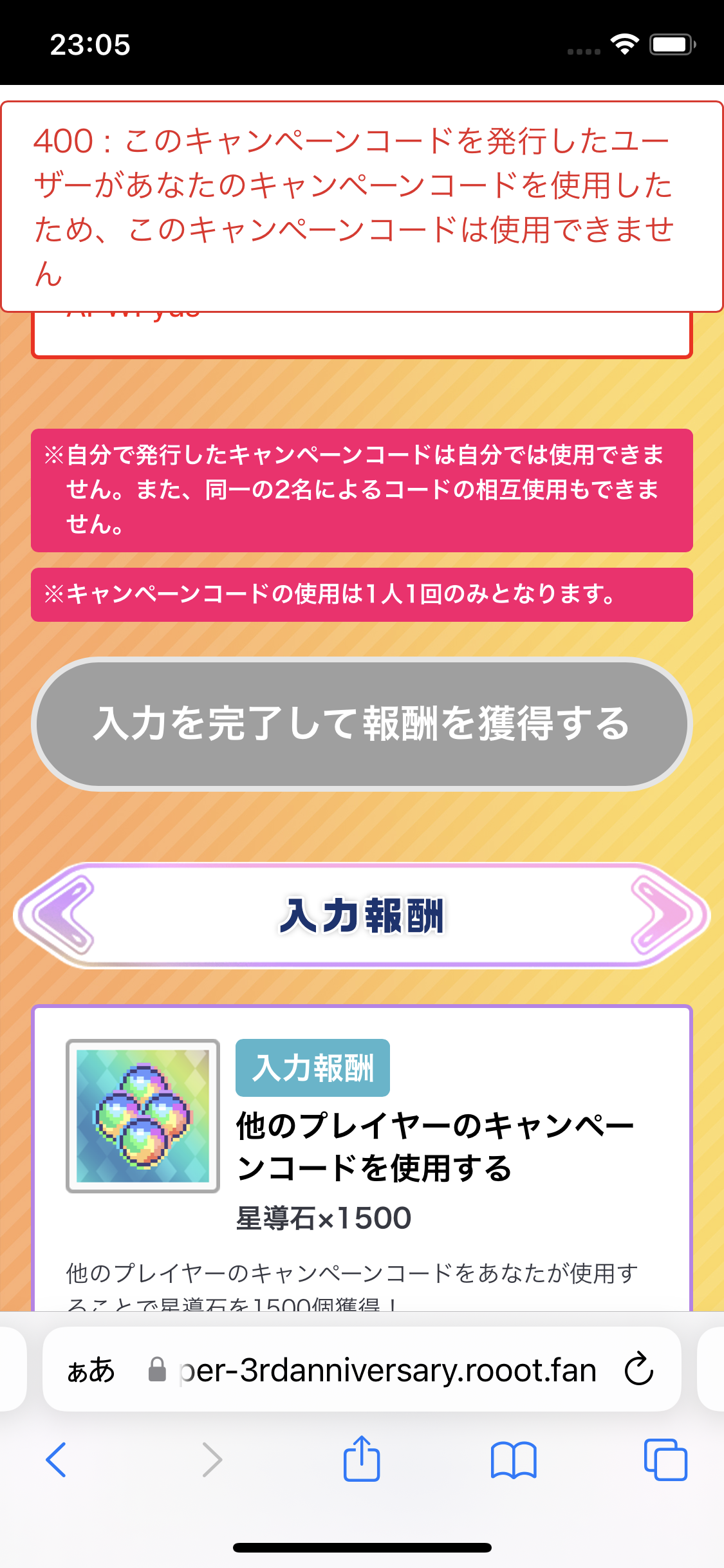Tap the URL address bar
724x1568 pixels.
click(x=386, y=1370)
